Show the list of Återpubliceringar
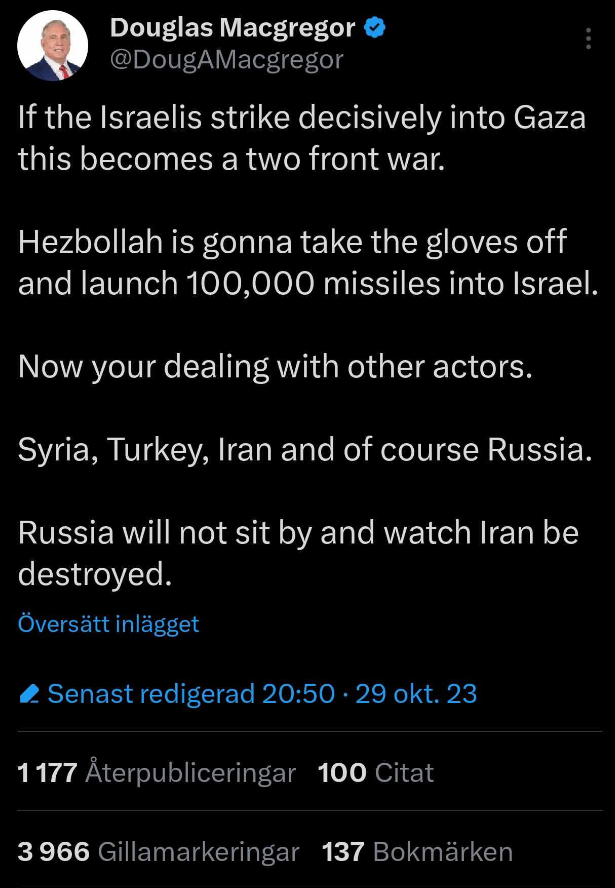 pos(157,772)
